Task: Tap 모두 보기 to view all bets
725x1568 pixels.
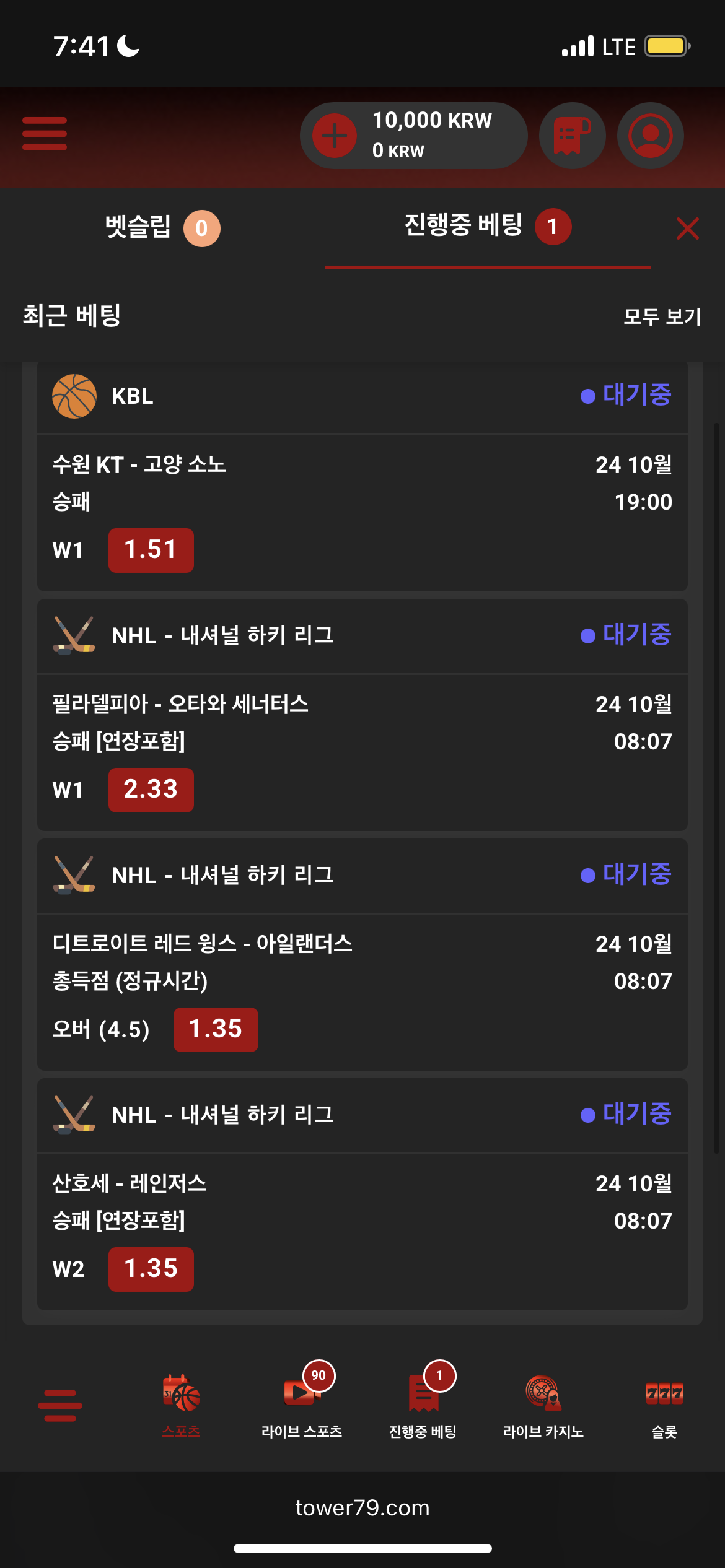Action: coord(662,316)
